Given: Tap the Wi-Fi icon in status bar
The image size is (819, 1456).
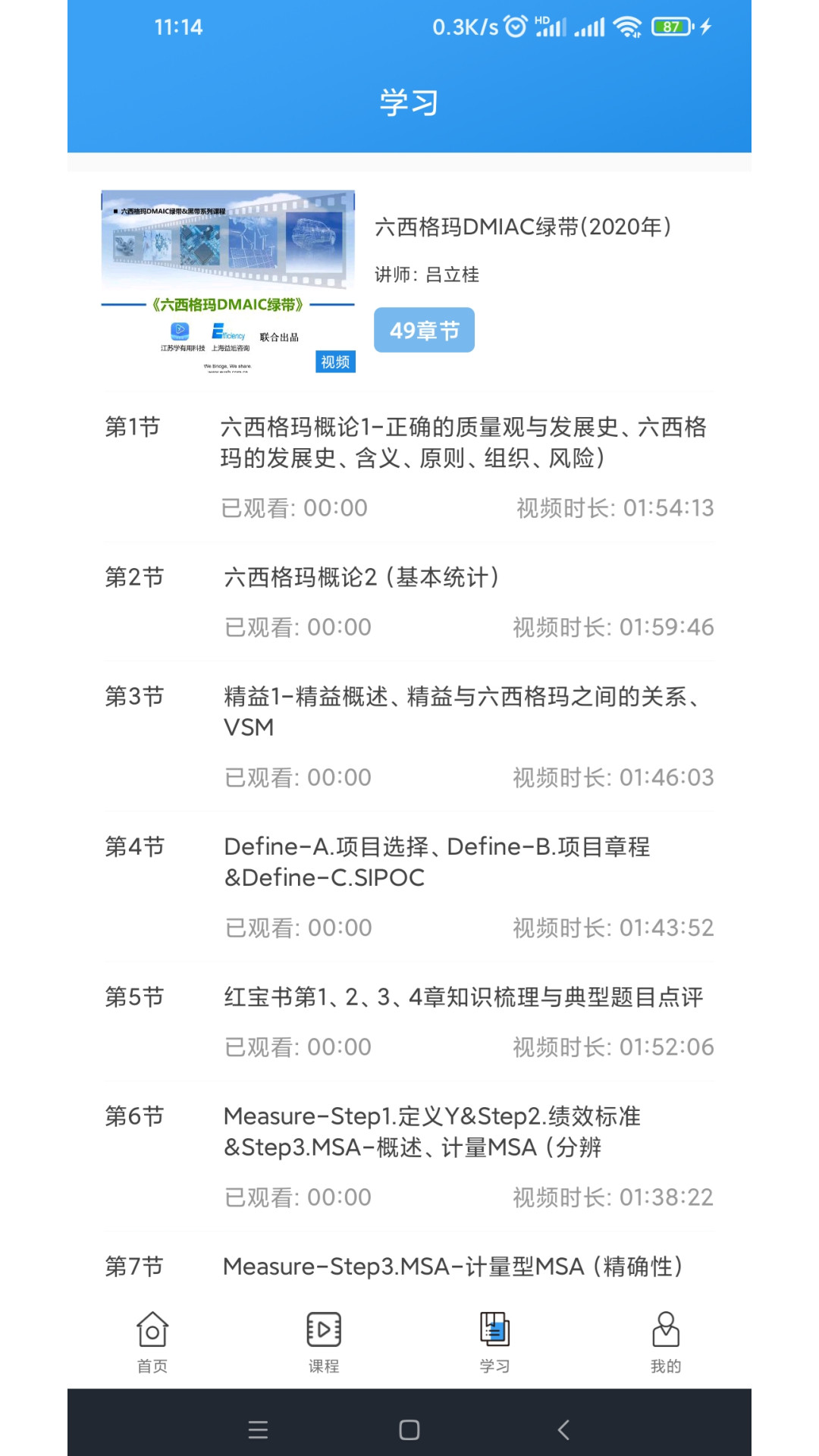Looking at the screenshot, I should [626, 26].
